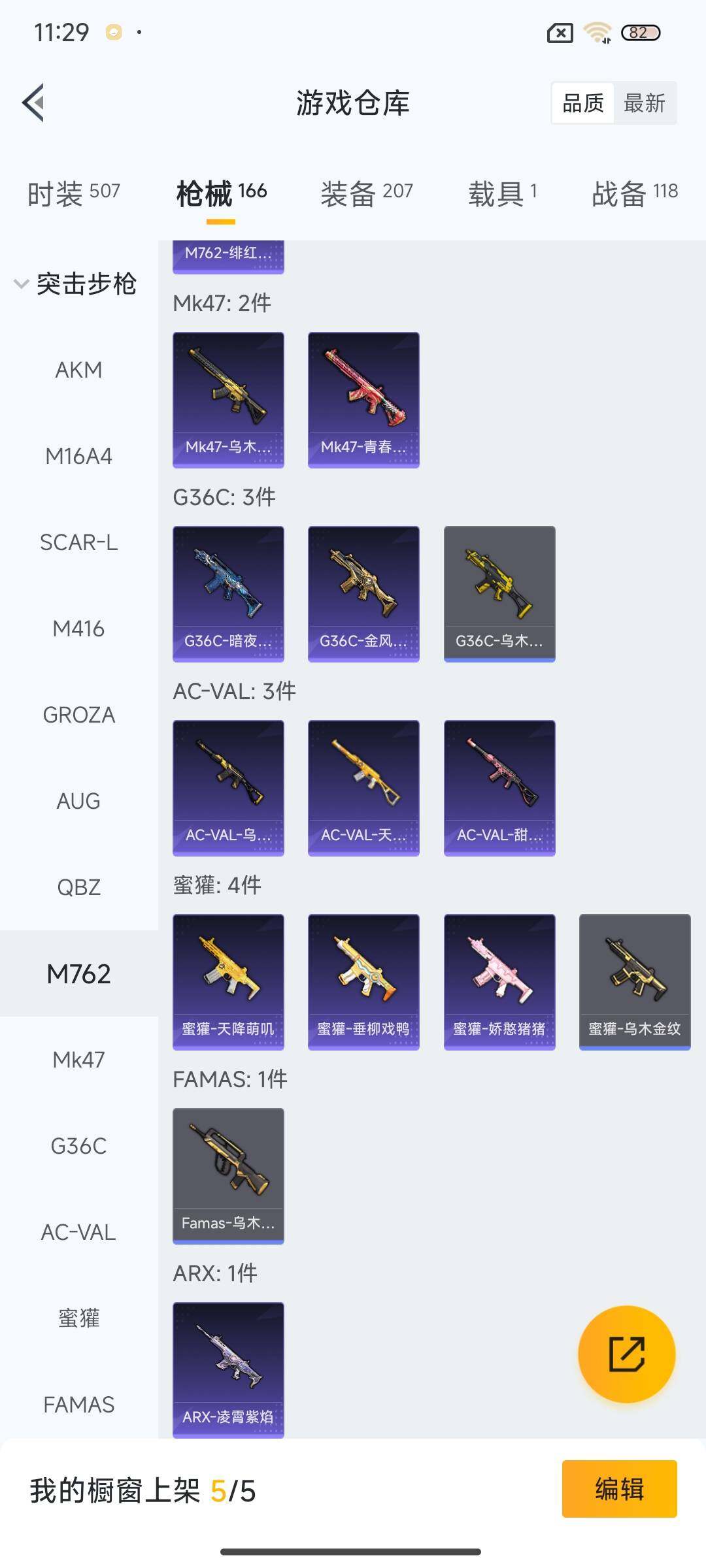Viewport: 706px width, 1568px height.
Task: Sort items by 最新
Action: click(644, 103)
